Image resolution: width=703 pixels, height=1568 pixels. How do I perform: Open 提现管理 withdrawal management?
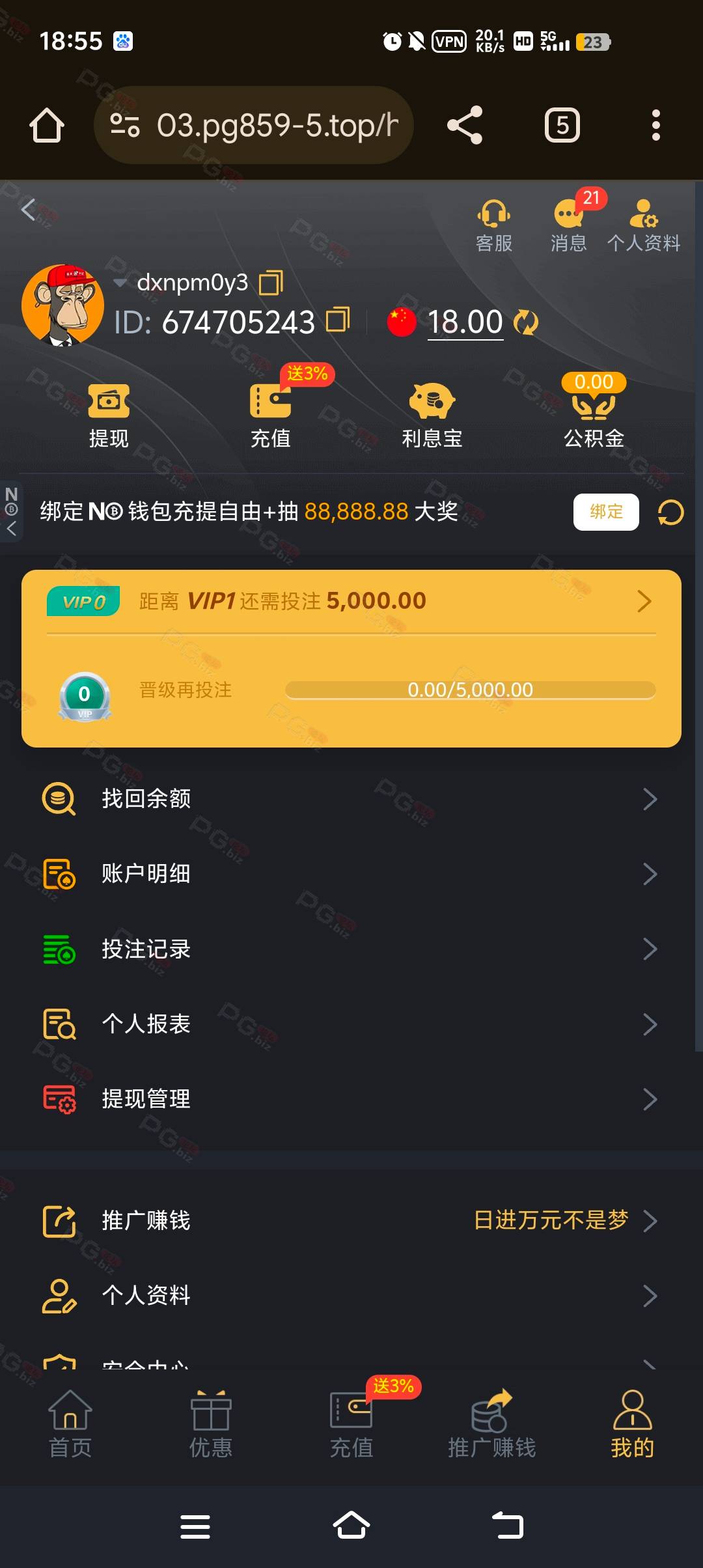pos(351,1099)
